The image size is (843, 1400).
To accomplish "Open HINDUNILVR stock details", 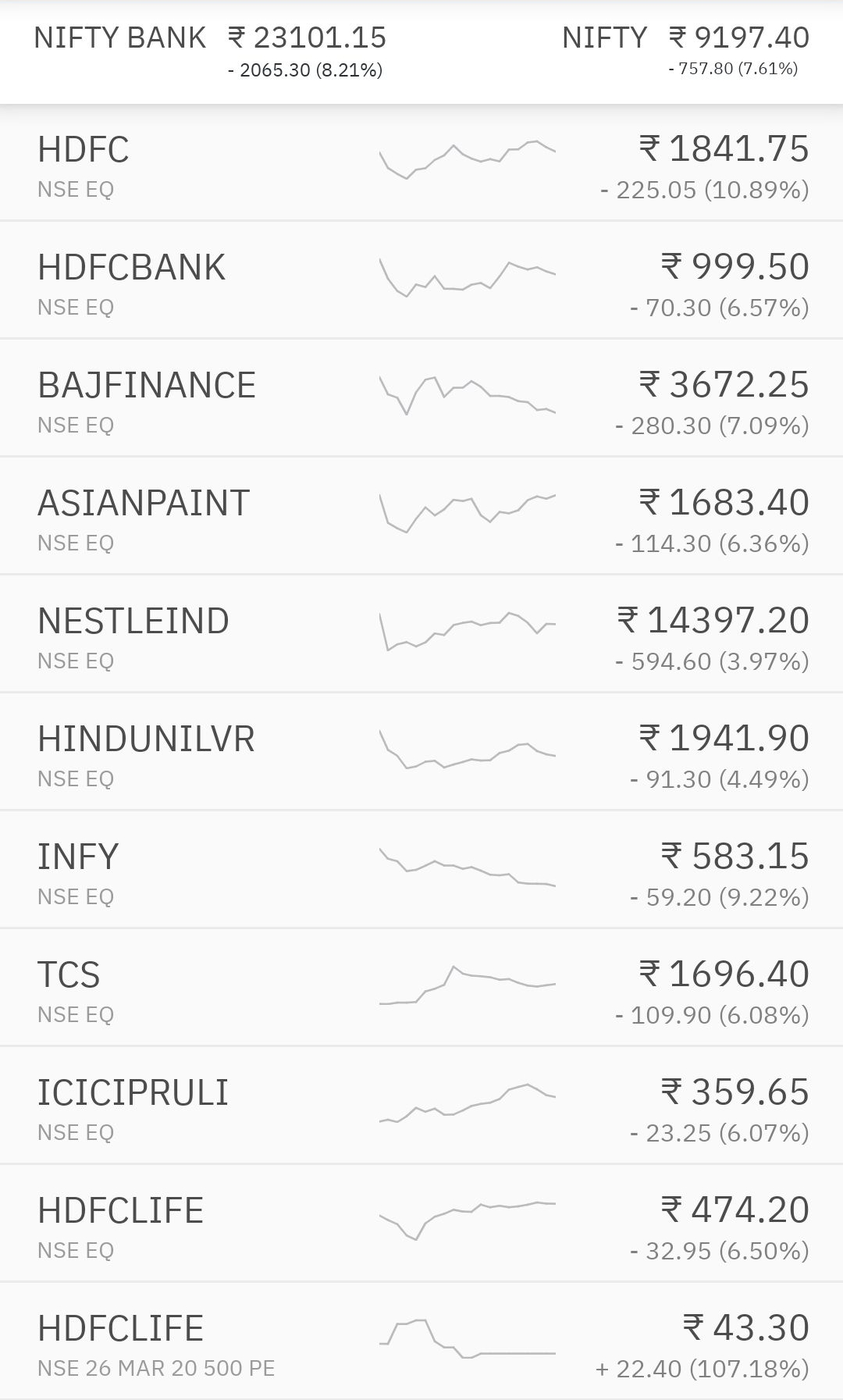I will coord(421,755).
